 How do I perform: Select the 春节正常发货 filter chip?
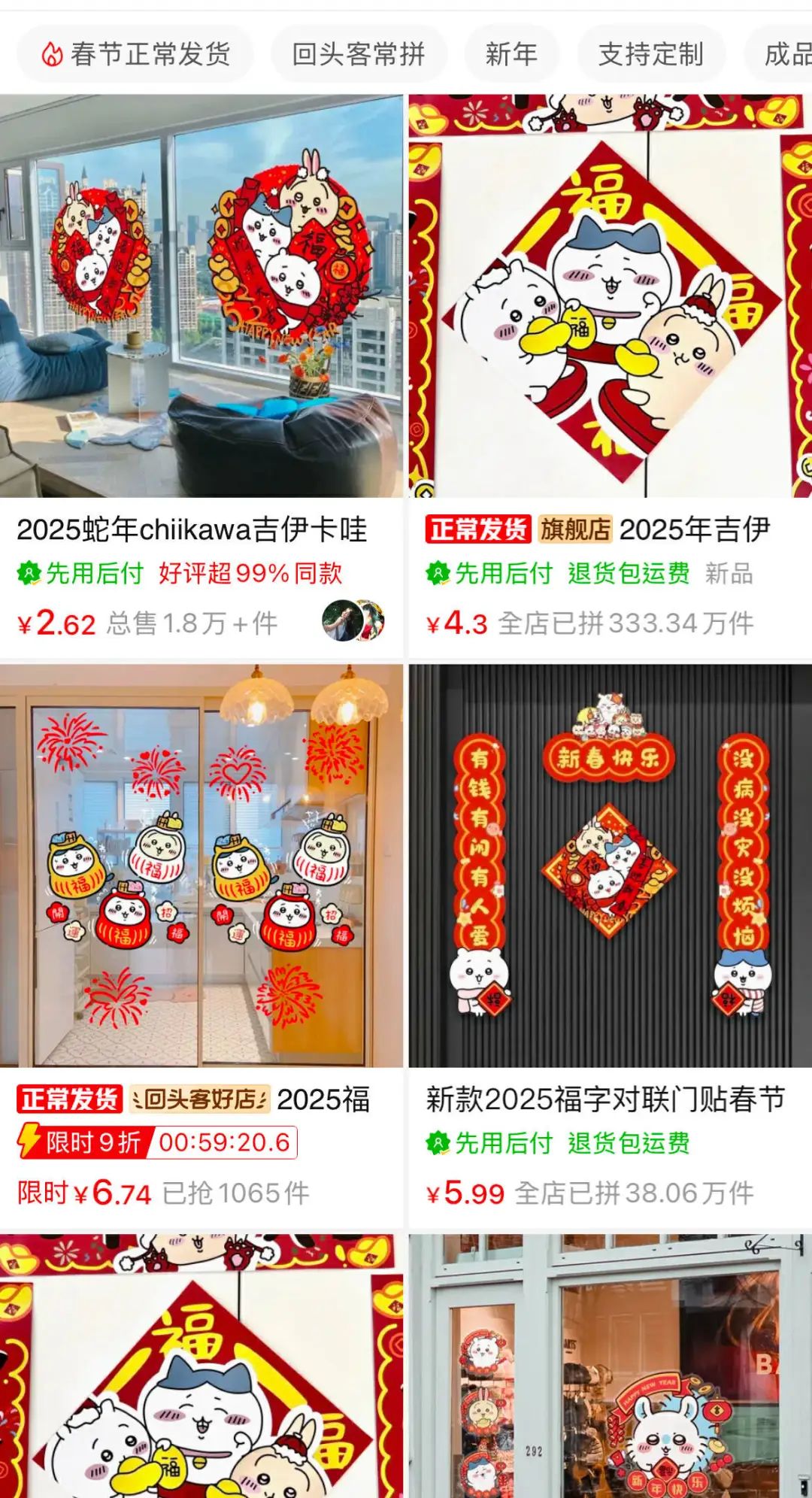pyautogui.click(x=135, y=54)
